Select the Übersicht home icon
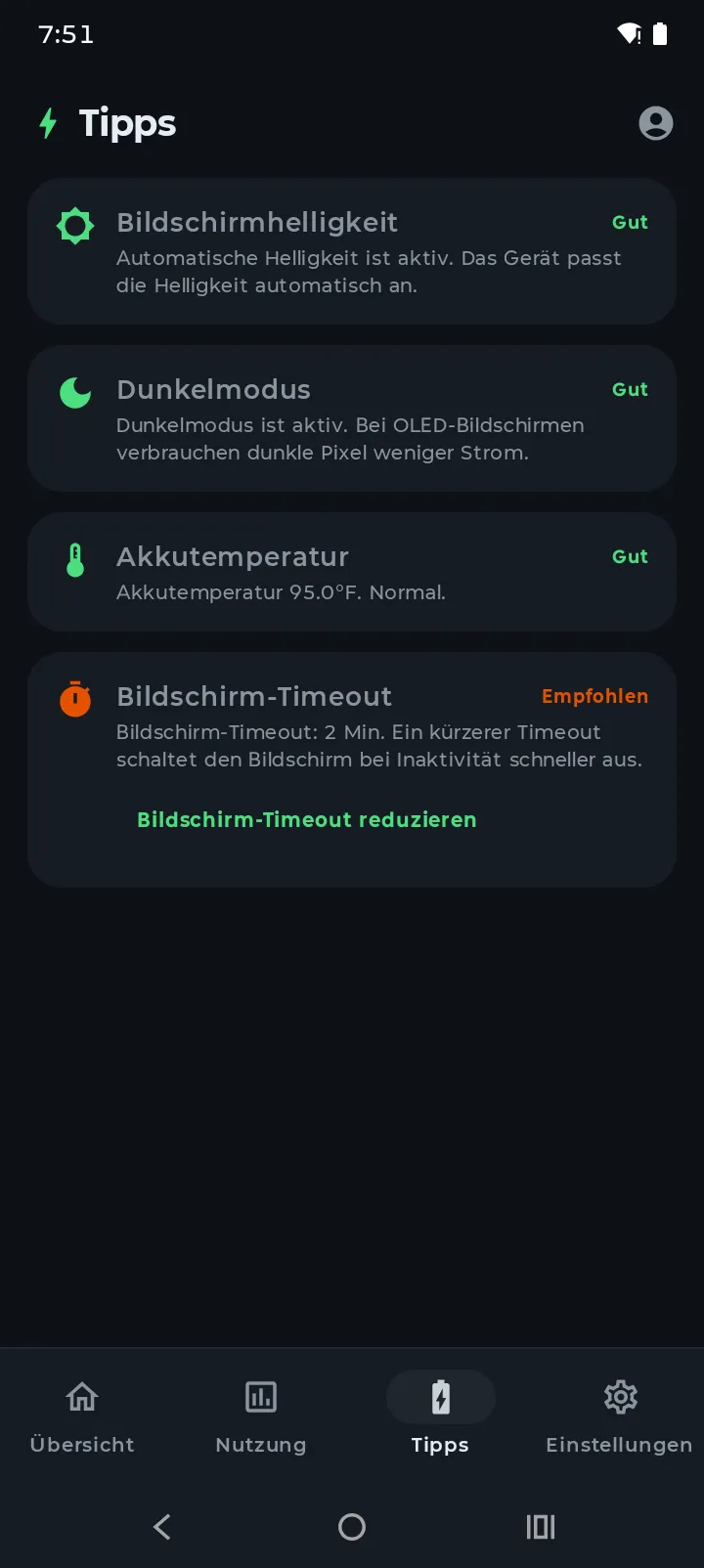 81,1397
